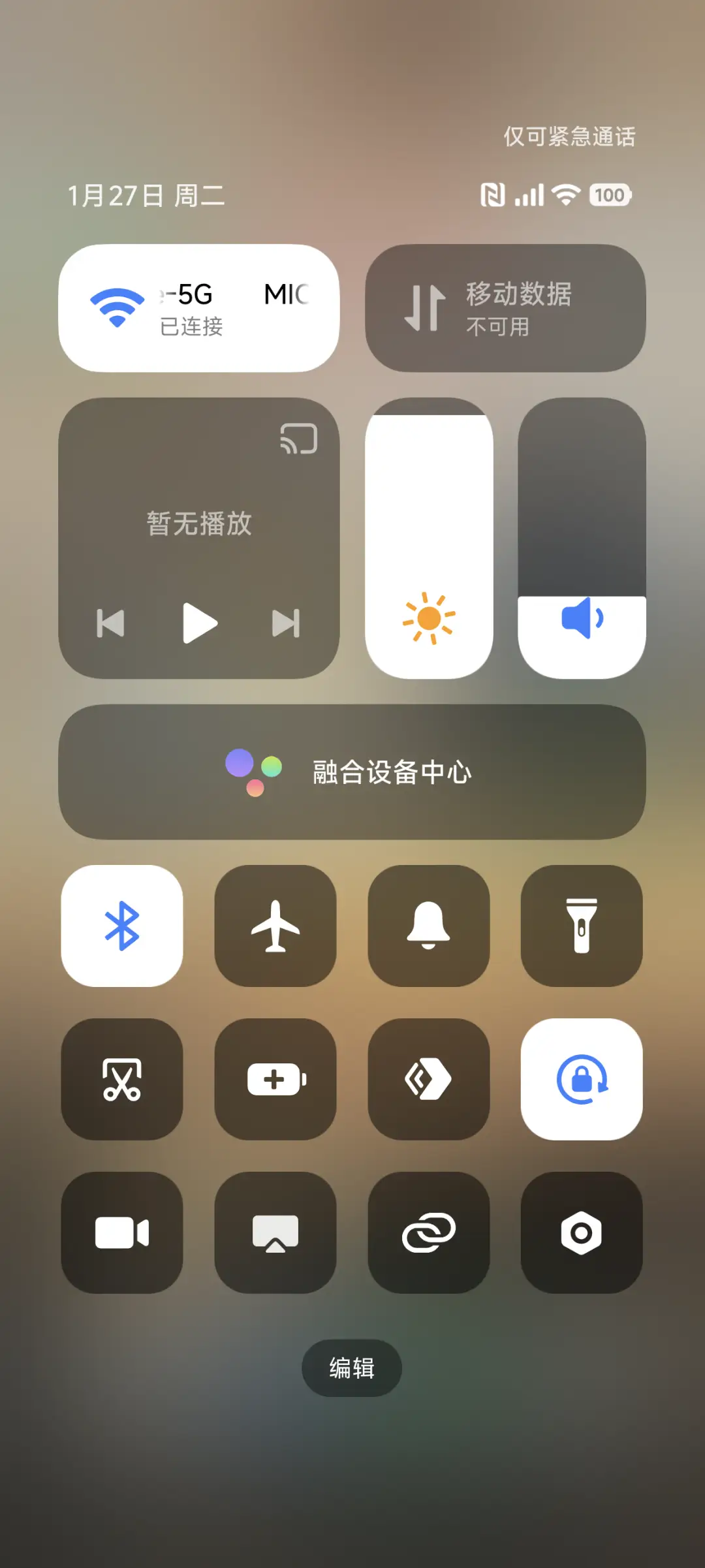Toggle orientation lock

(582, 1080)
